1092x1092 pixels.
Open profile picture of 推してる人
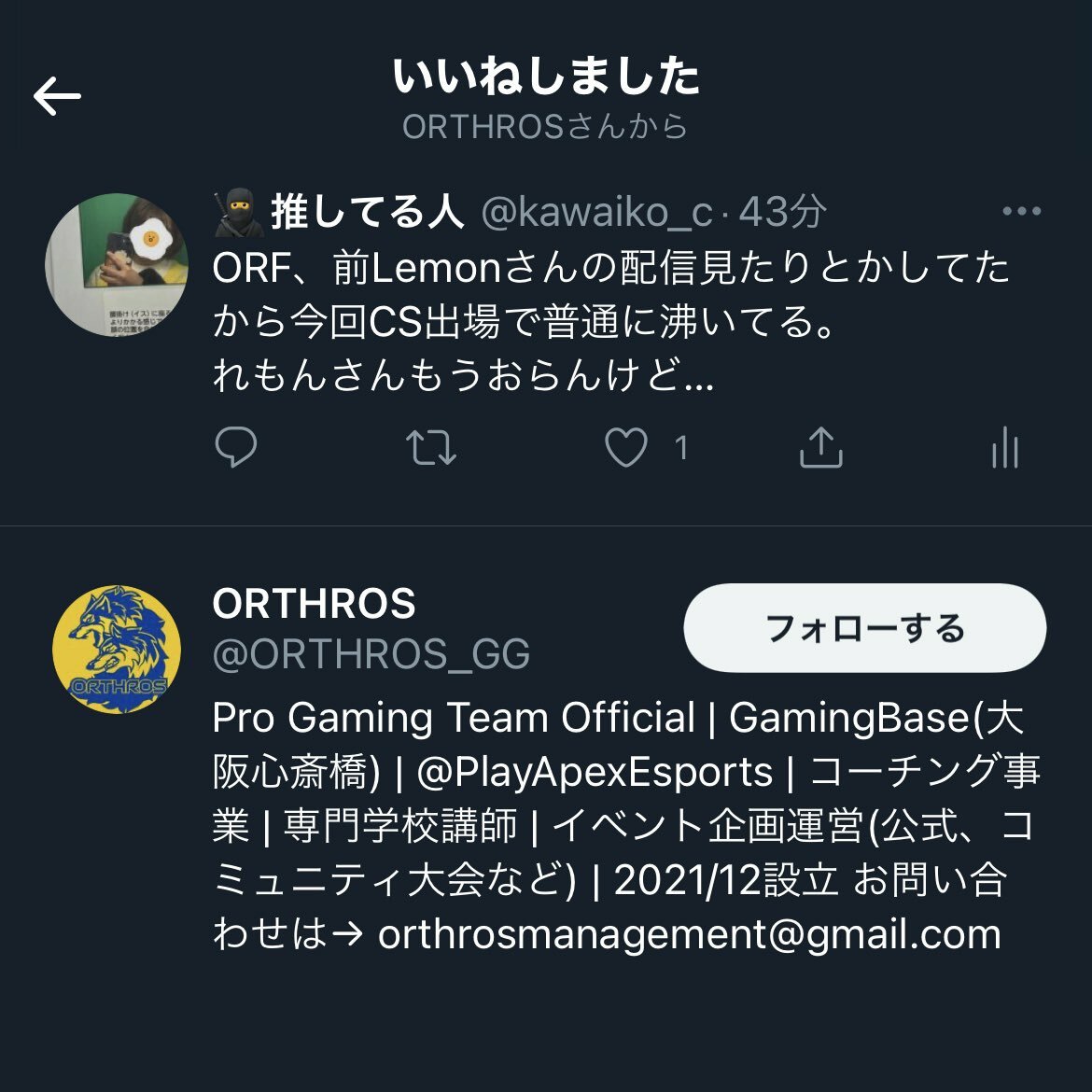pos(116,264)
